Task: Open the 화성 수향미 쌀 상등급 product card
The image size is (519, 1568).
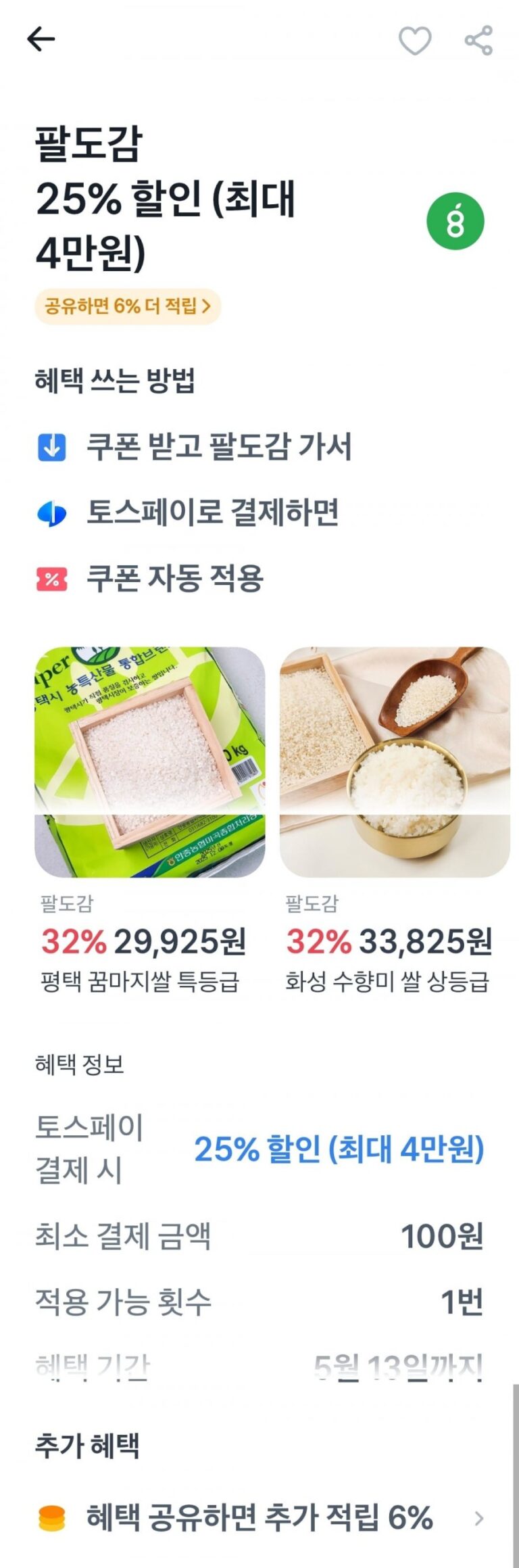Action: point(395,821)
